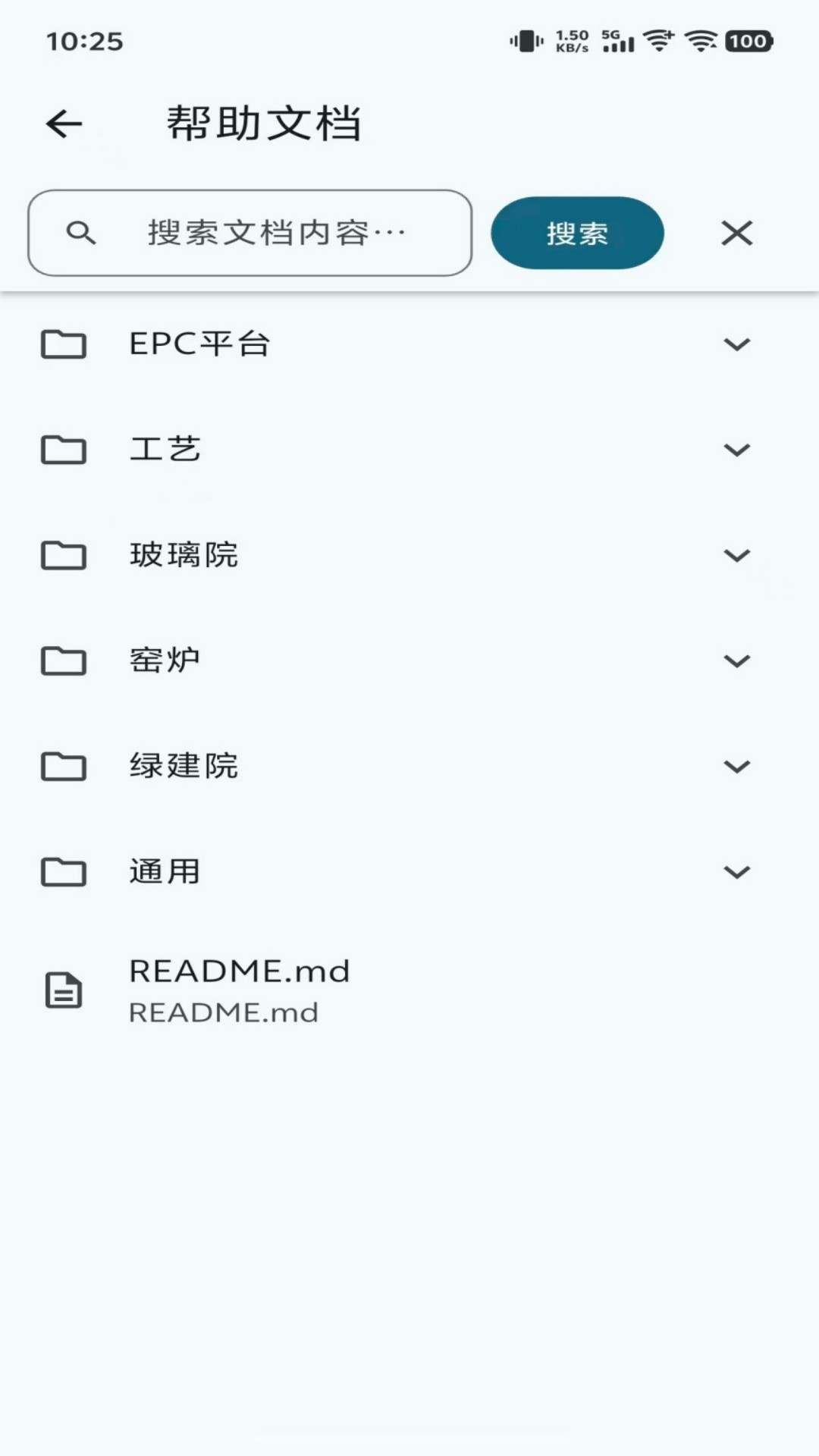Image resolution: width=819 pixels, height=1456 pixels.
Task: Click the EPC平台 folder icon
Action: tap(65, 345)
